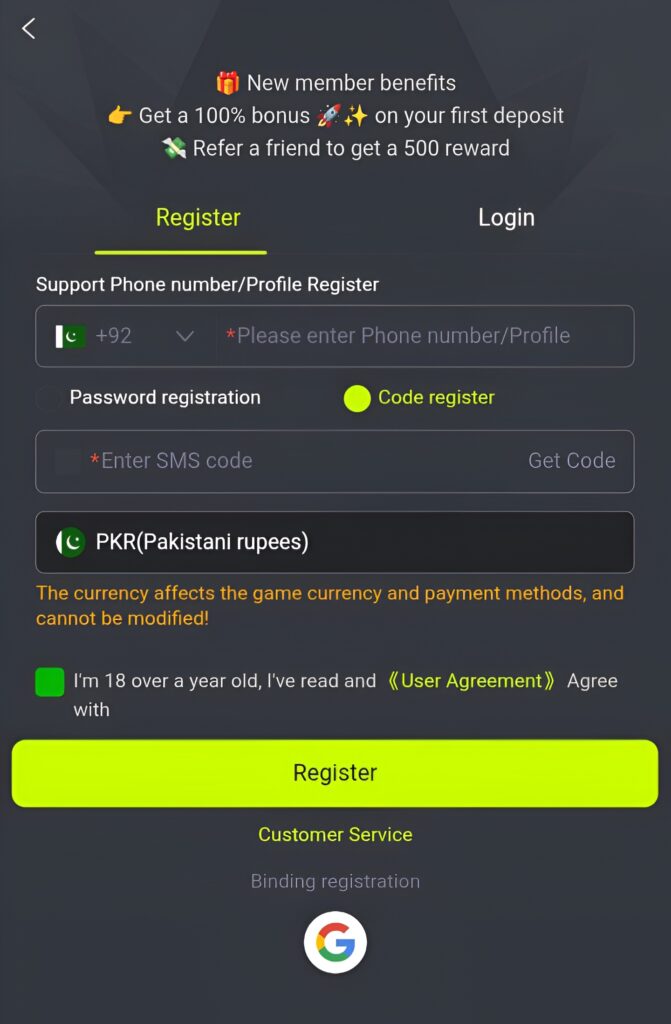The width and height of the screenshot is (671, 1024).
Task: Contact Customer Service
Action: coord(335,834)
